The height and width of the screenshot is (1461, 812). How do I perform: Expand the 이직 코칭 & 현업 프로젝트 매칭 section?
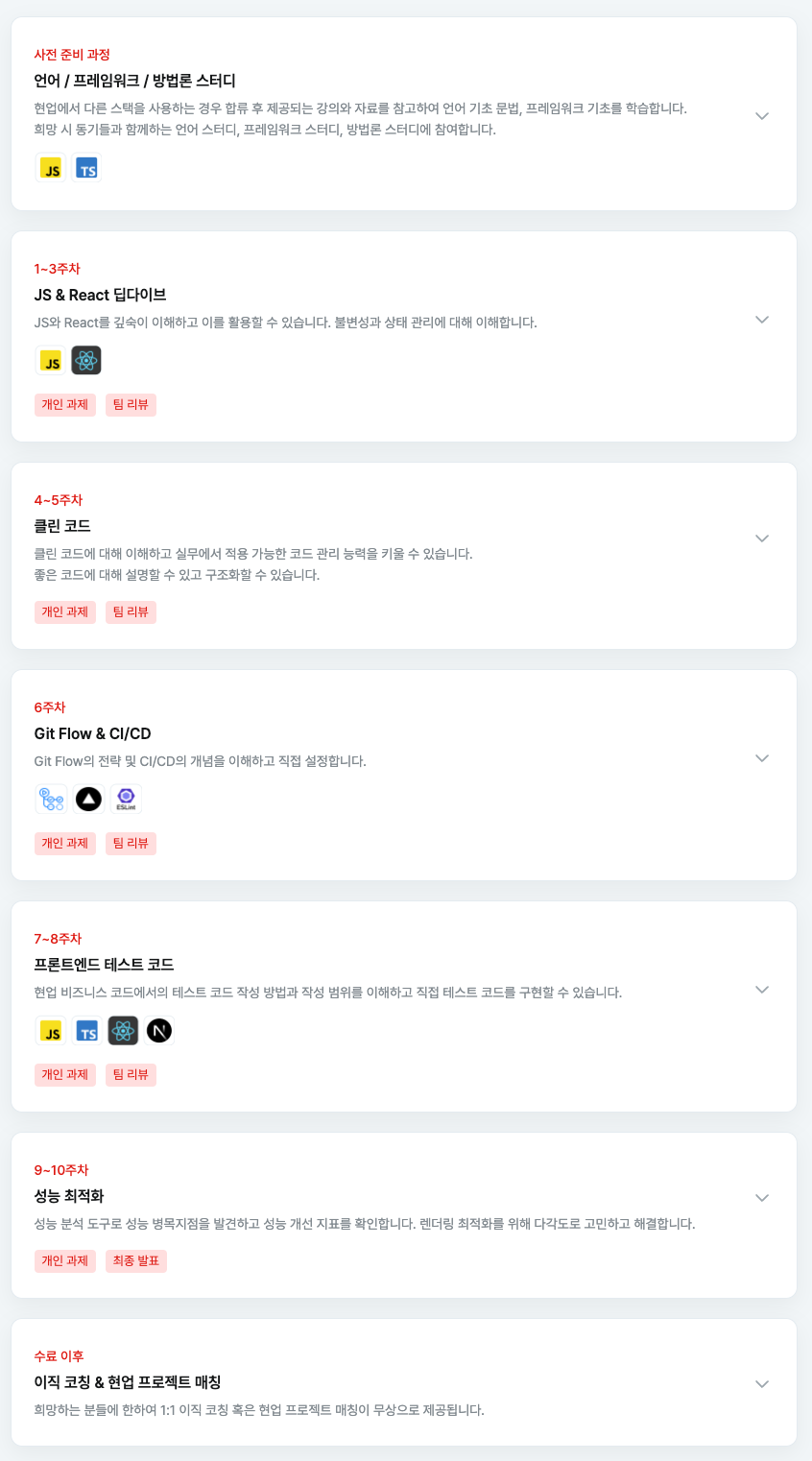[762, 1384]
